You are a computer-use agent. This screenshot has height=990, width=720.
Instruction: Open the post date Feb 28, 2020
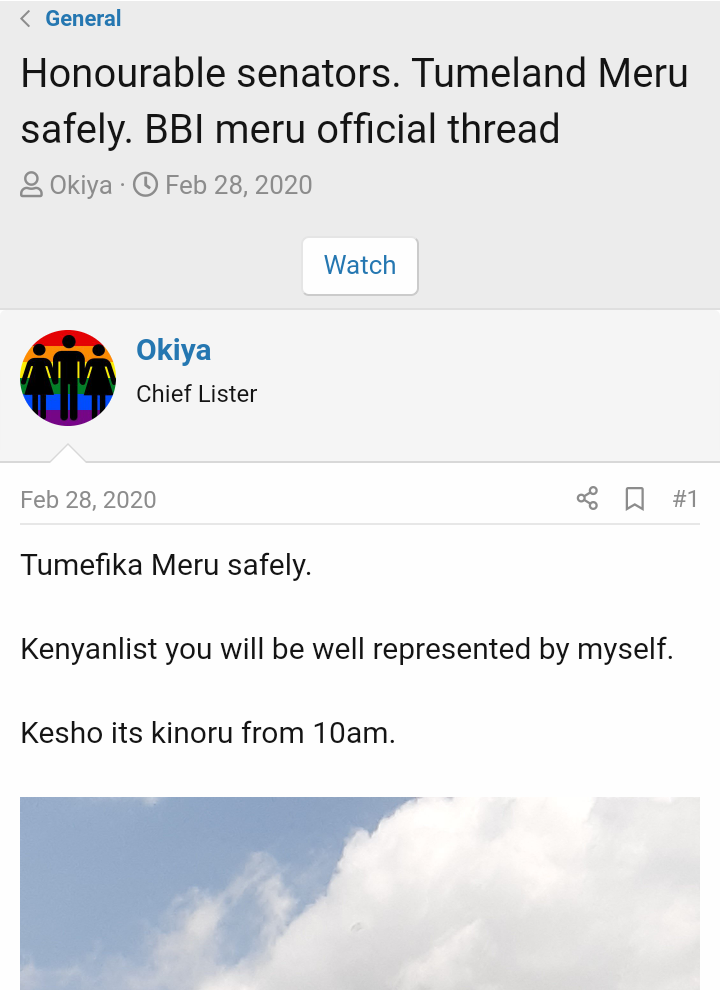[88, 499]
